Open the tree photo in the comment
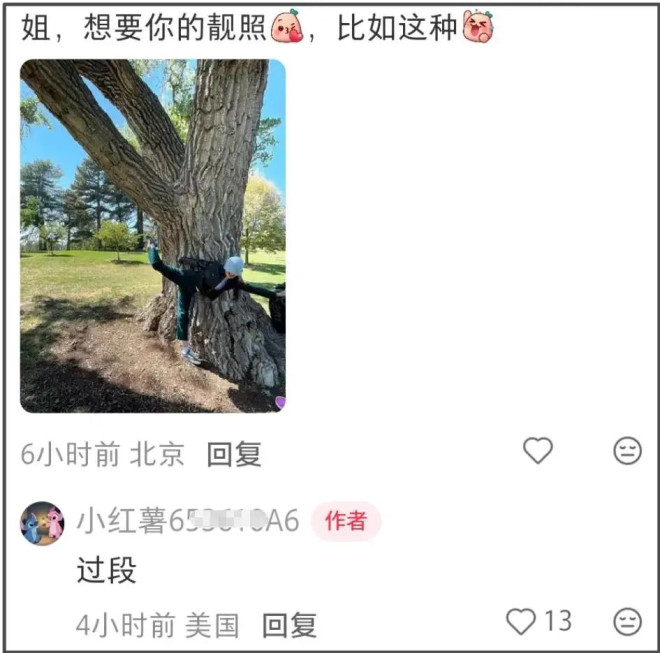This screenshot has width=660, height=653. pyautogui.click(x=152, y=235)
